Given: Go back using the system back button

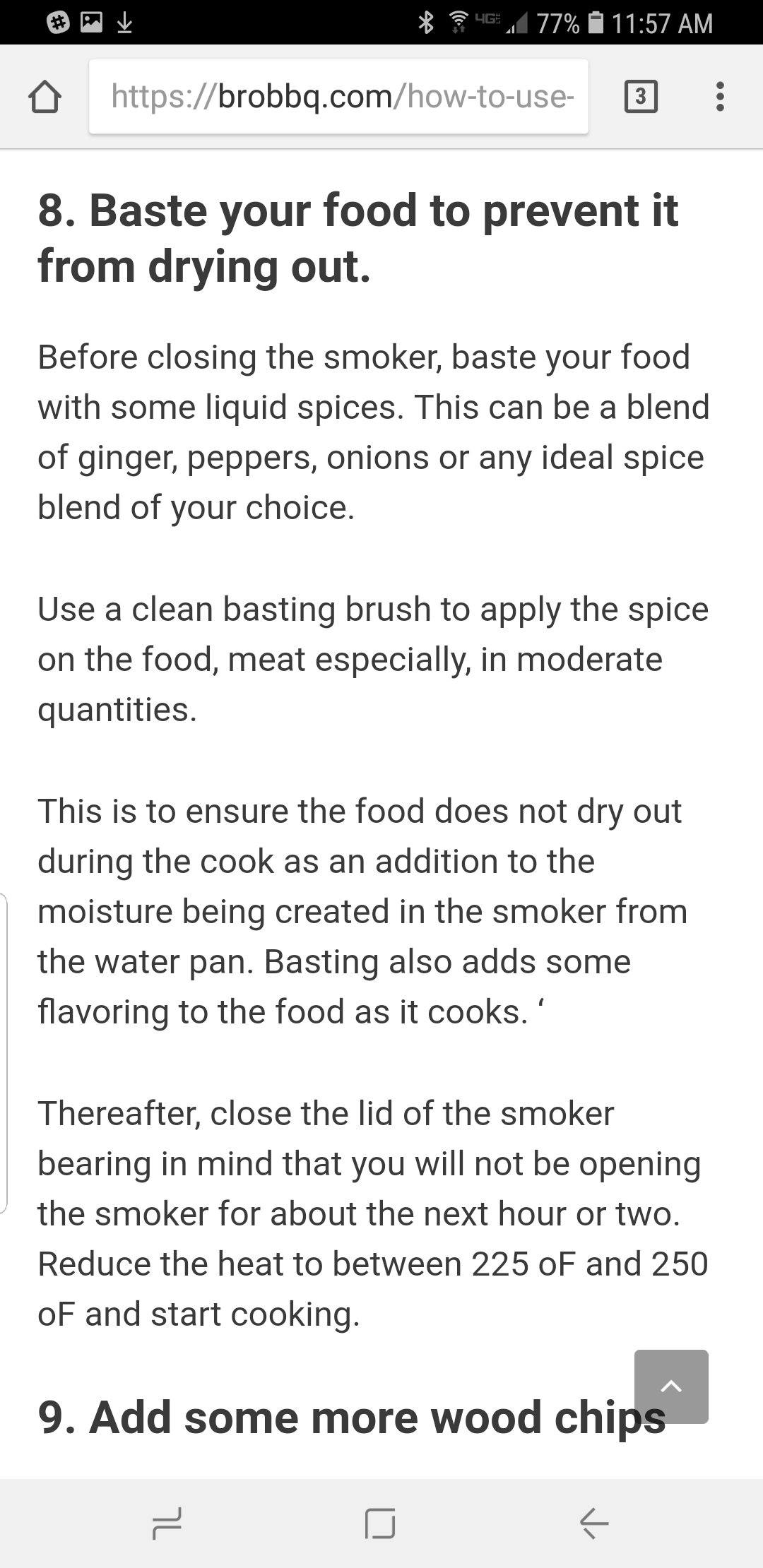Looking at the screenshot, I should 594,1523.
